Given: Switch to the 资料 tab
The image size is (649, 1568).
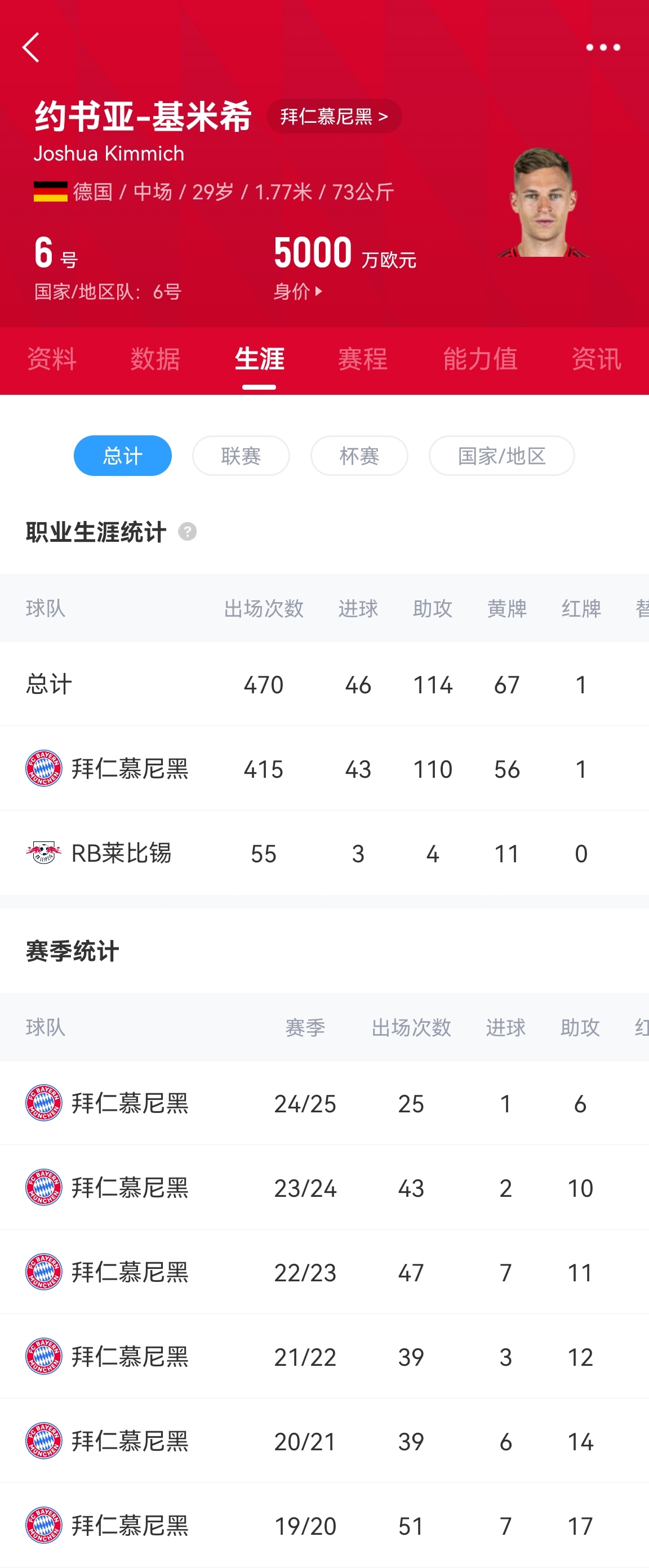Looking at the screenshot, I should pyautogui.click(x=52, y=359).
